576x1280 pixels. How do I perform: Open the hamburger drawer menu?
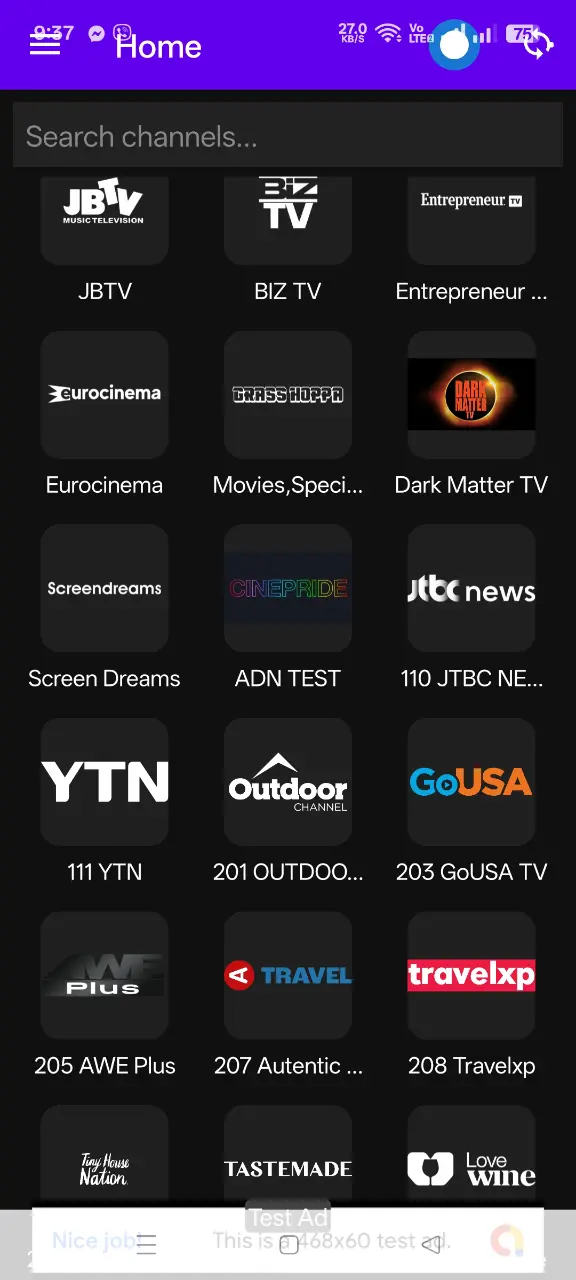point(45,44)
